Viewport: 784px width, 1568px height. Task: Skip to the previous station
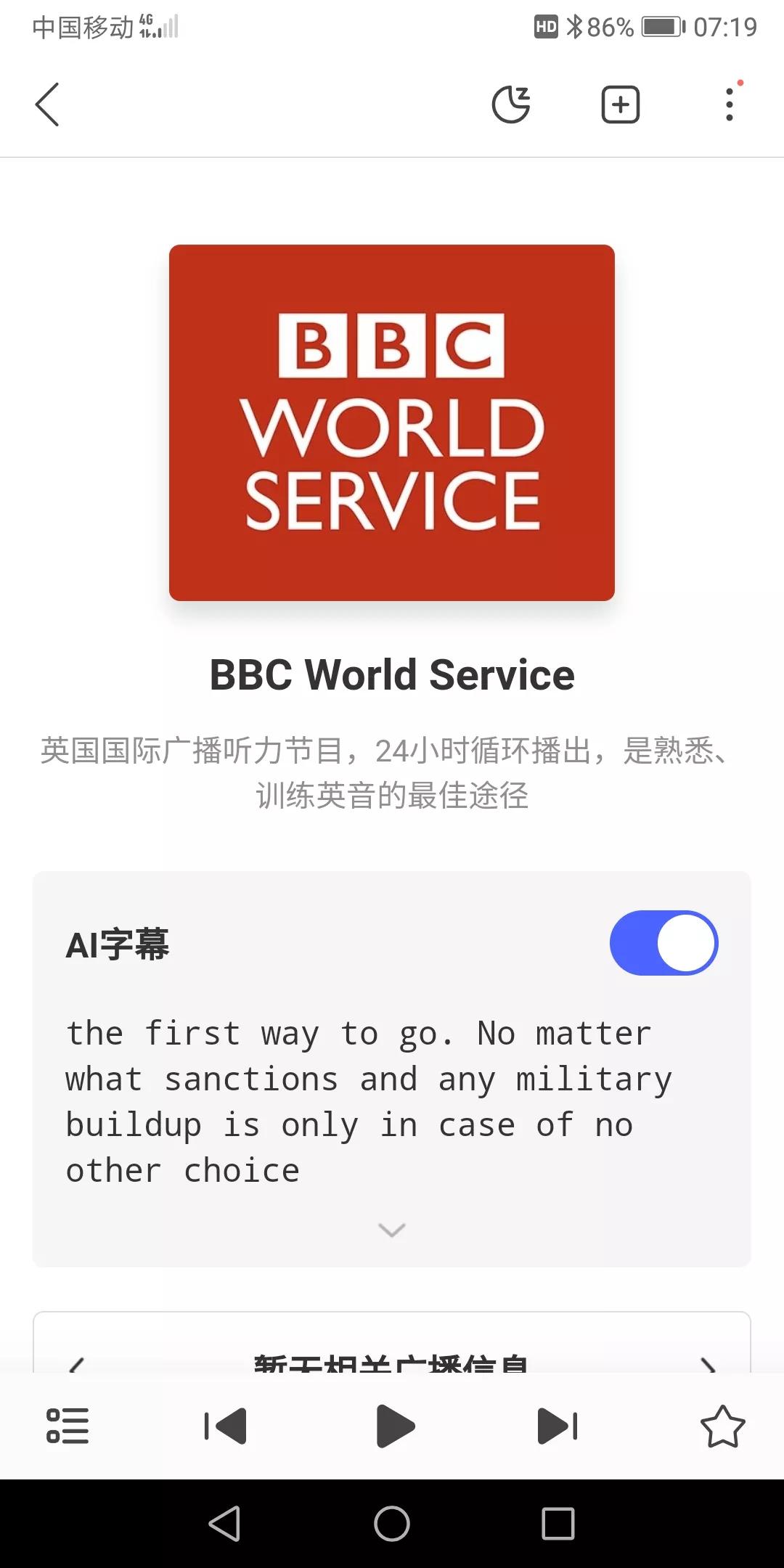pos(226,1426)
